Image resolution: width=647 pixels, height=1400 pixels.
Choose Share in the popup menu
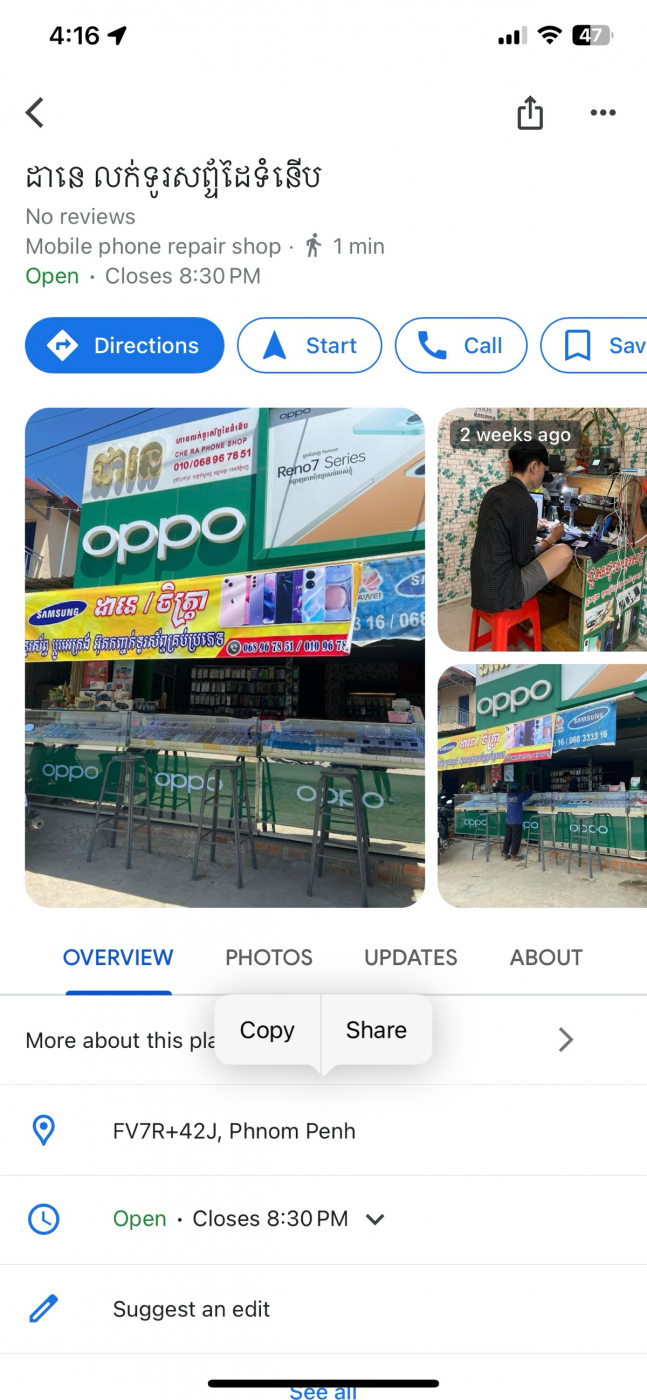(376, 1030)
